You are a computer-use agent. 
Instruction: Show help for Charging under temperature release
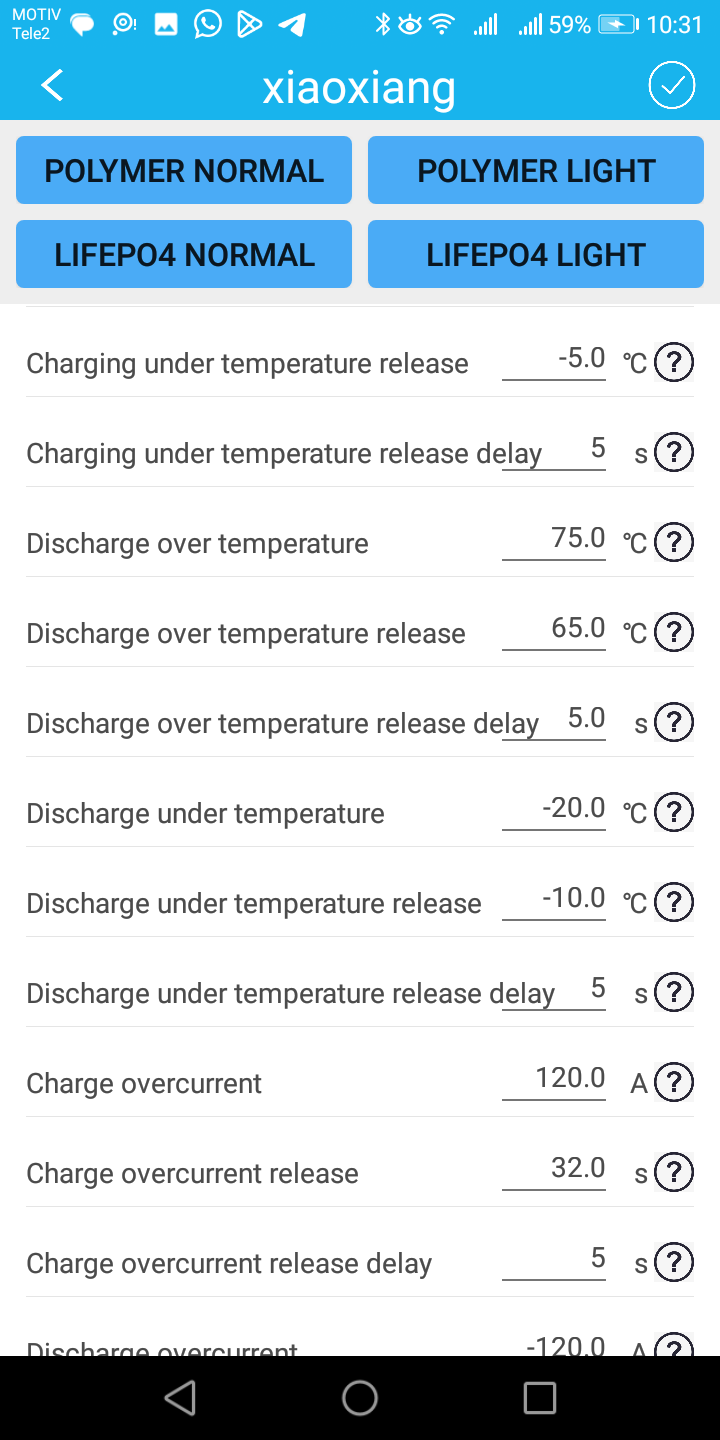click(674, 362)
